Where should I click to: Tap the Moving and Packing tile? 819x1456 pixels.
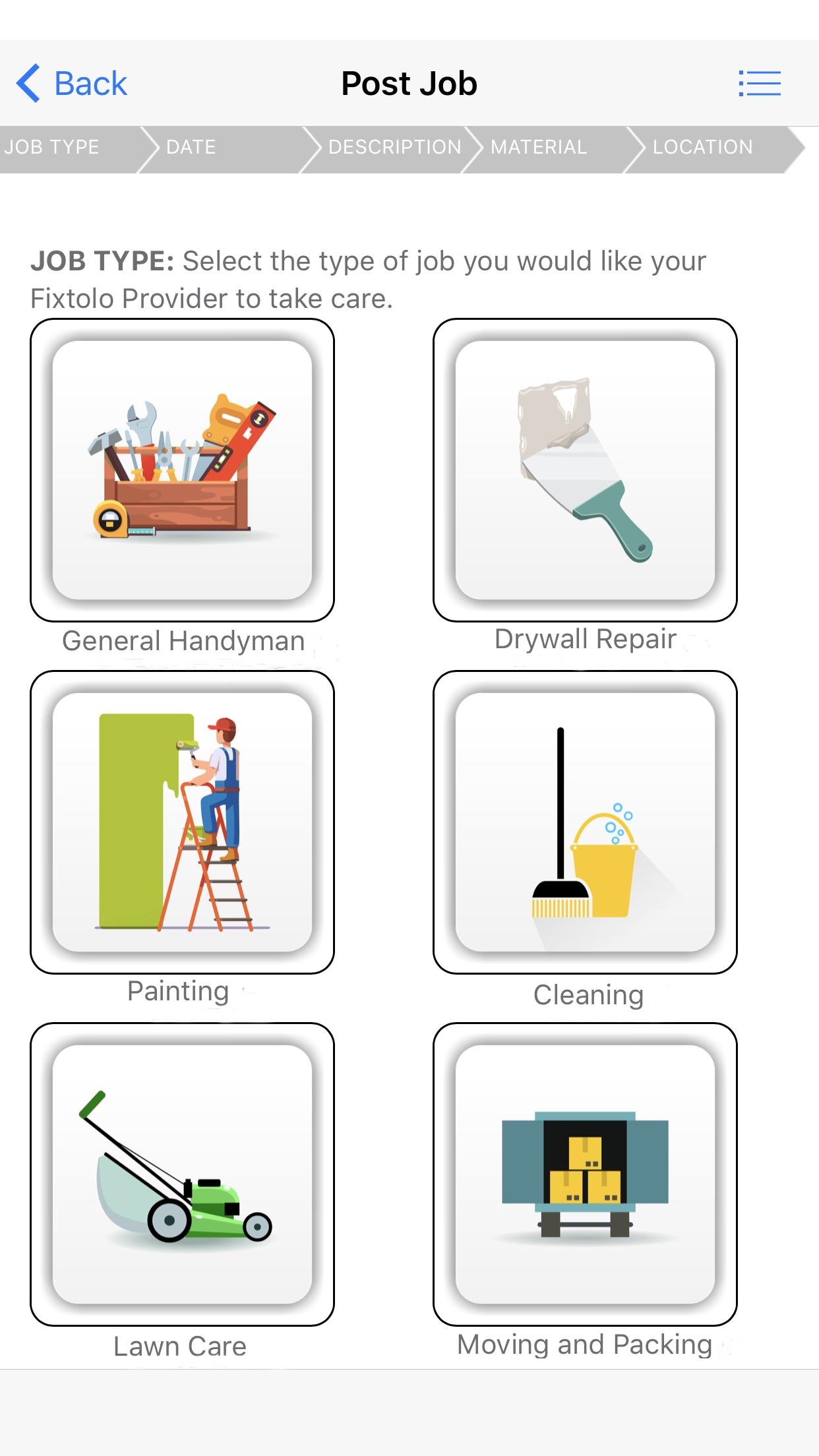click(585, 1174)
